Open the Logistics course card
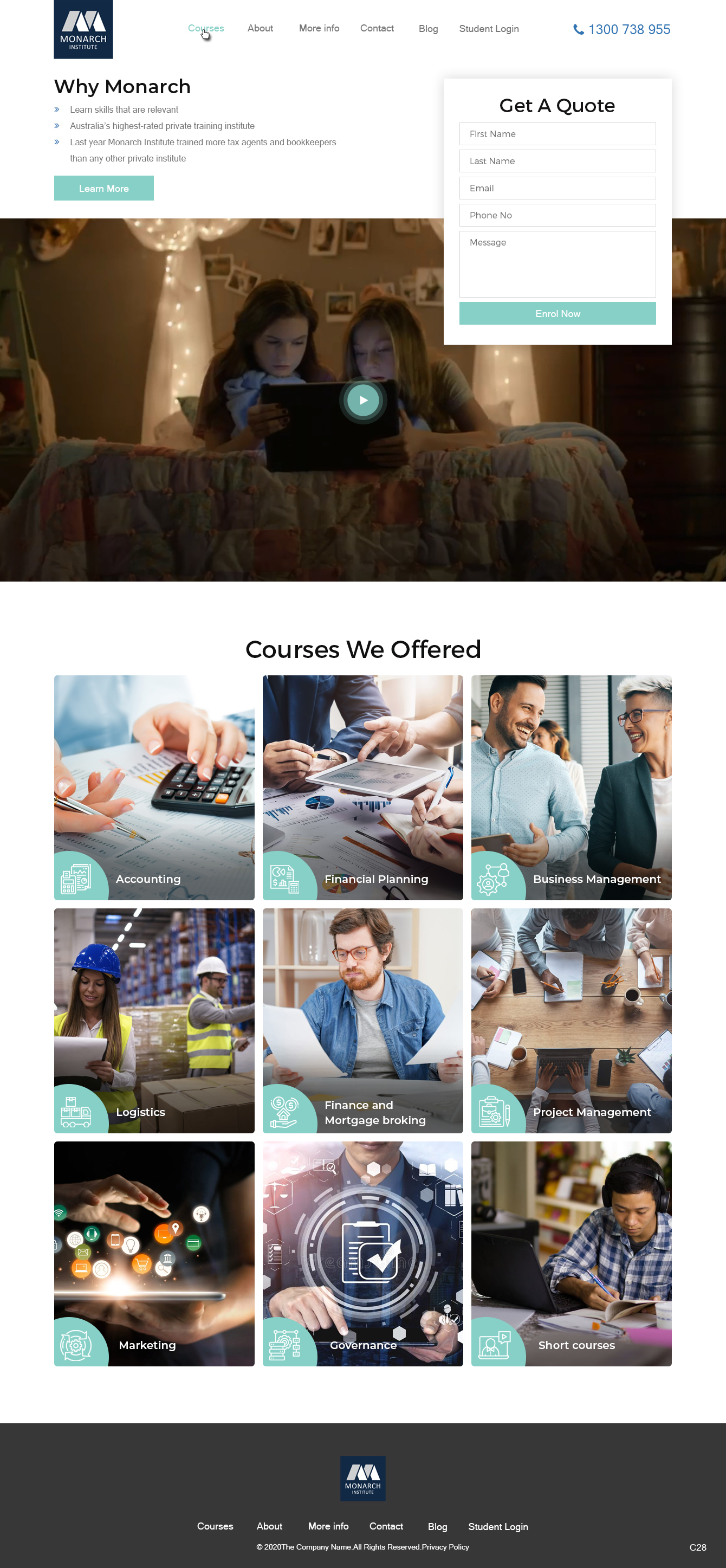 pyautogui.click(x=154, y=1020)
